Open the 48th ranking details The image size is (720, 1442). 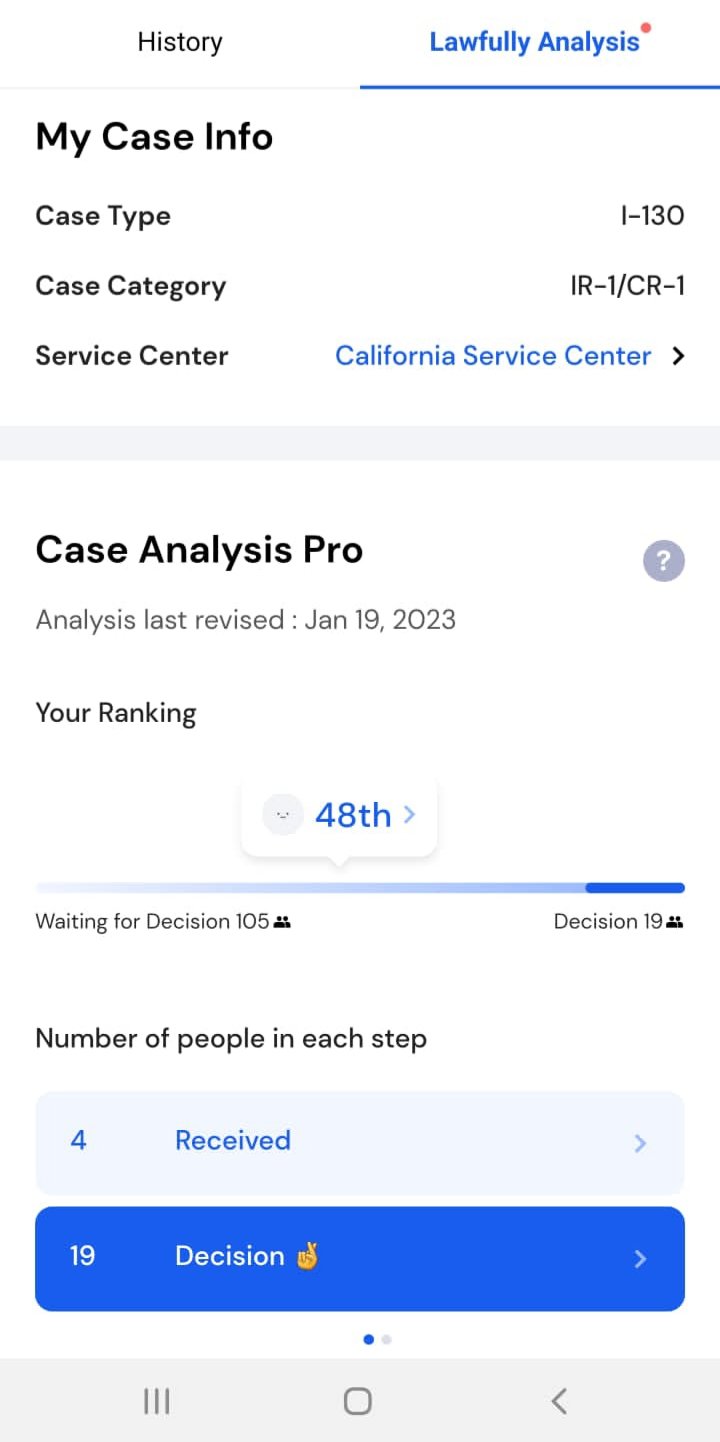339,815
